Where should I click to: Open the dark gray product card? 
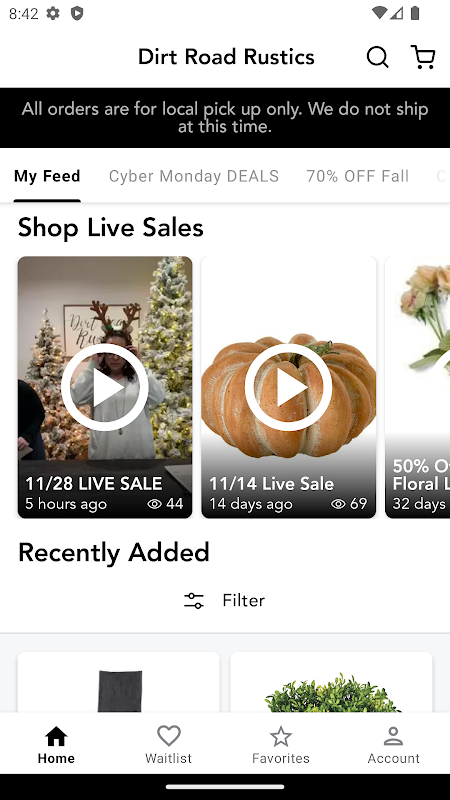click(118, 682)
